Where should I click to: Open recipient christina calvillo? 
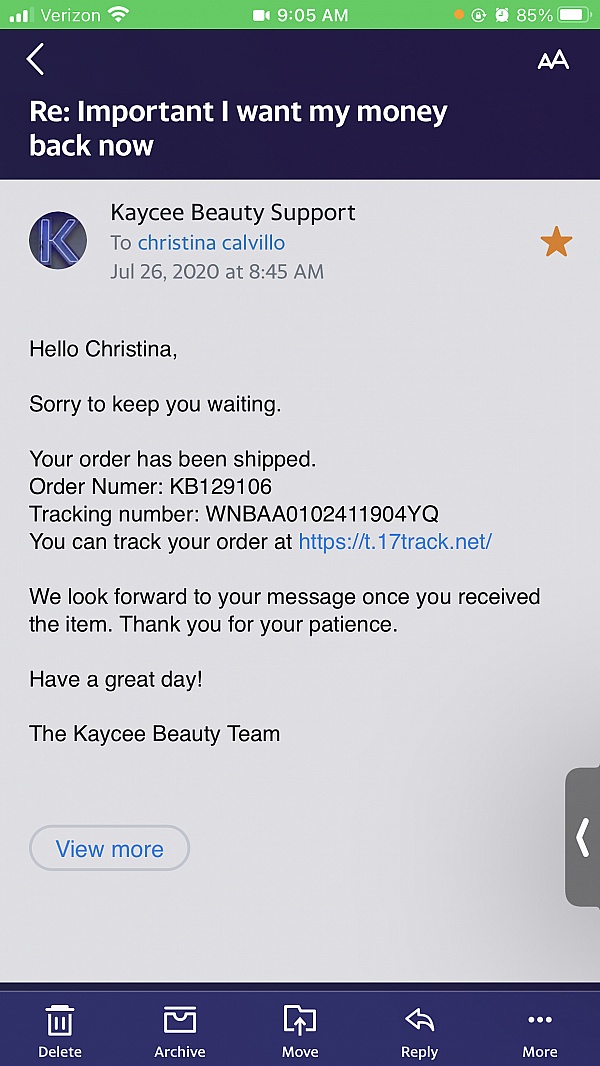(211, 243)
